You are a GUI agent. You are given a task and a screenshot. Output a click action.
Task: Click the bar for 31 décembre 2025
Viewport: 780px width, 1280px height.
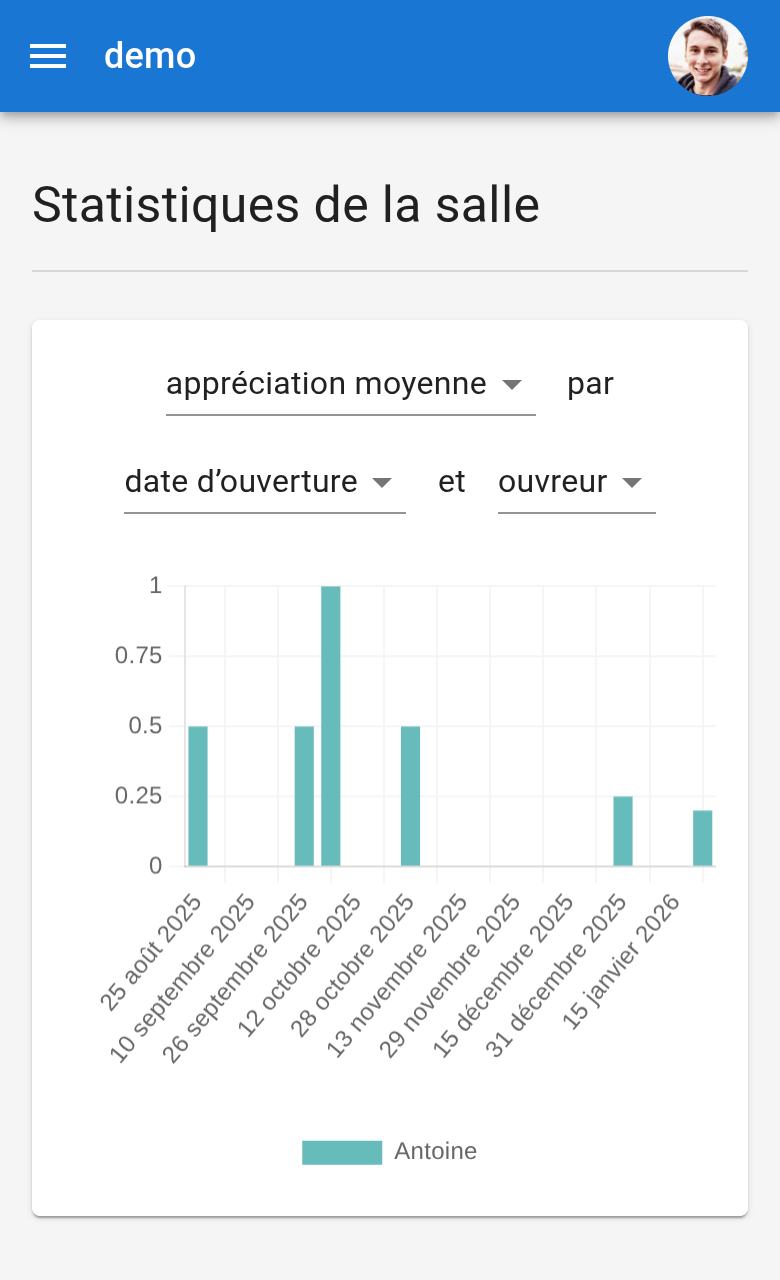[623, 830]
